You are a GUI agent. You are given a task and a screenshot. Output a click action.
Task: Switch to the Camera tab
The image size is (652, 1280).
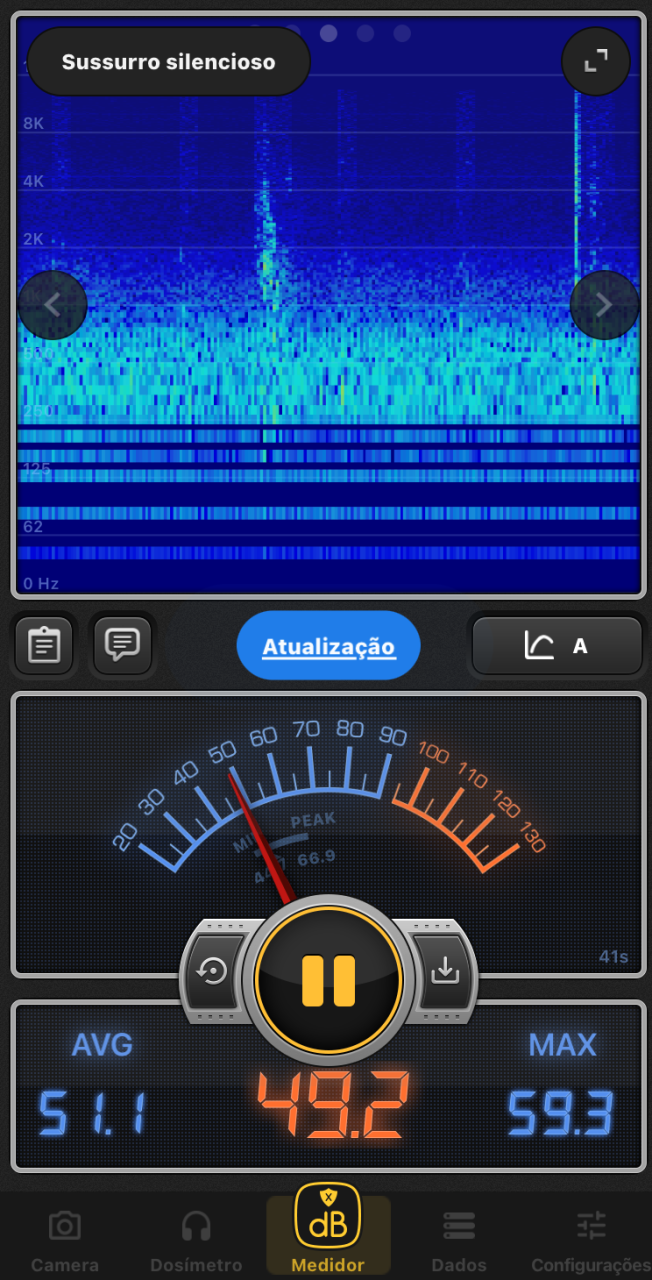point(65,1240)
